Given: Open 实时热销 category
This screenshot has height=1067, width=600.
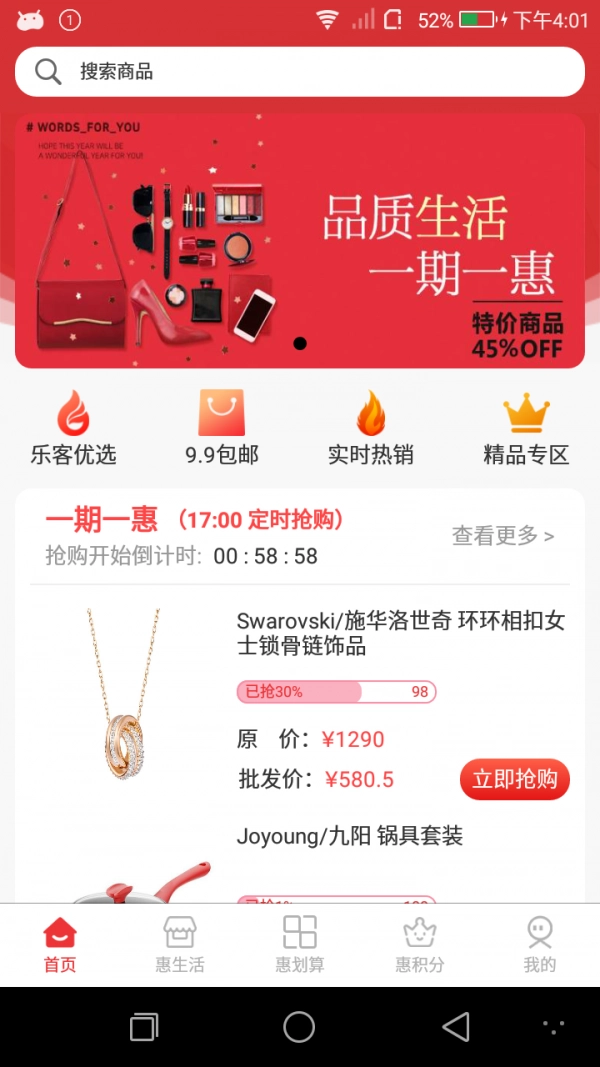Looking at the screenshot, I should (x=370, y=428).
